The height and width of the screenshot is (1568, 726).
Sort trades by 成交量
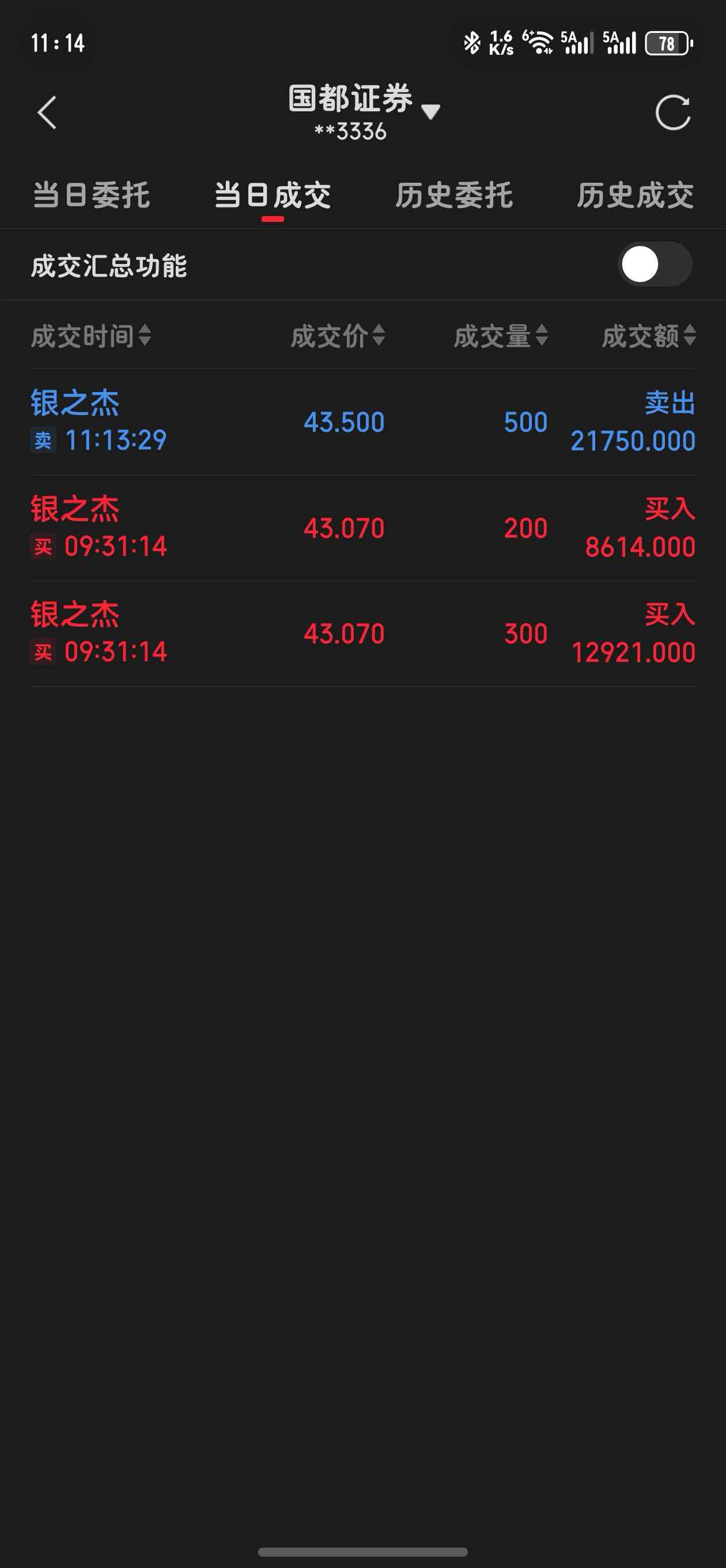click(x=501, y=336)
